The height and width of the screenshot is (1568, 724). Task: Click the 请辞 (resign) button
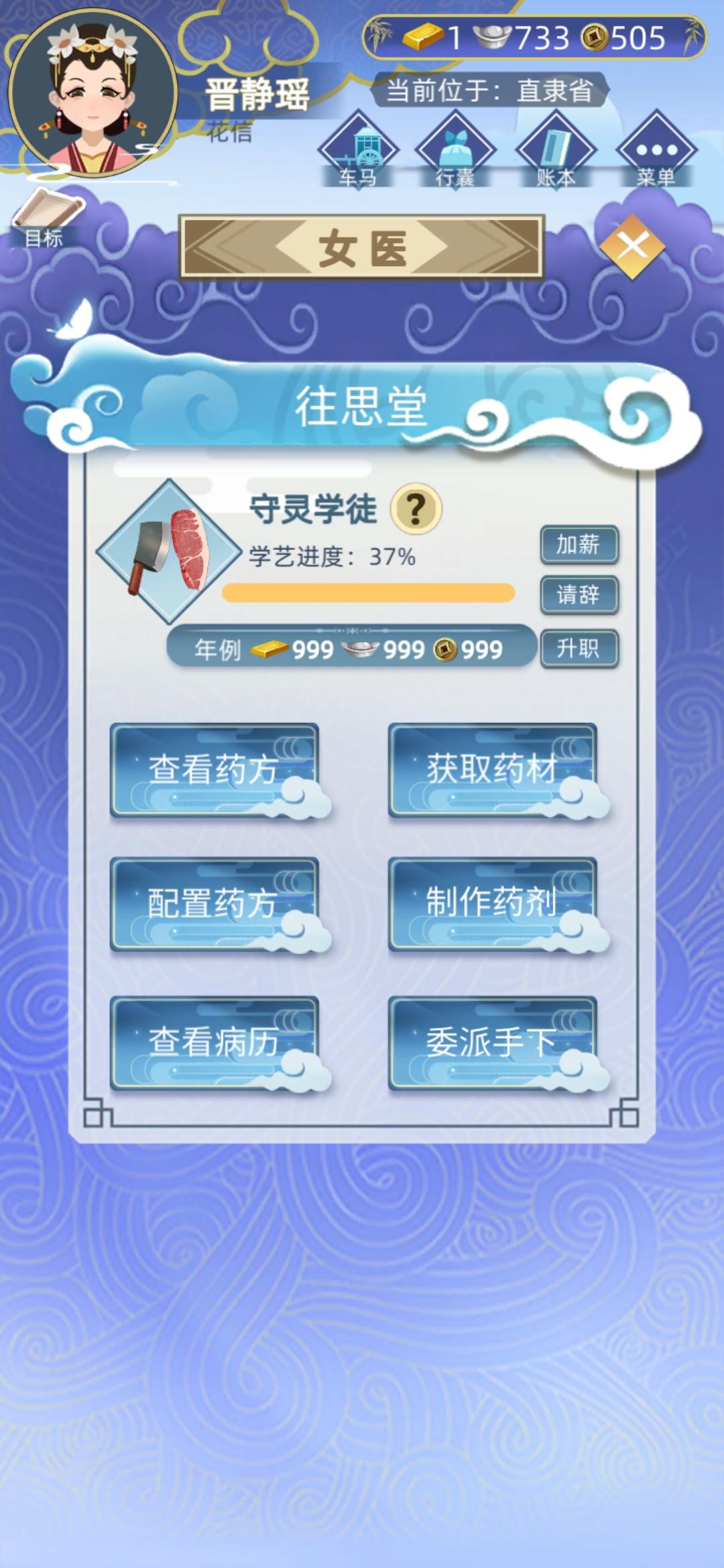[x=581, y=595]
